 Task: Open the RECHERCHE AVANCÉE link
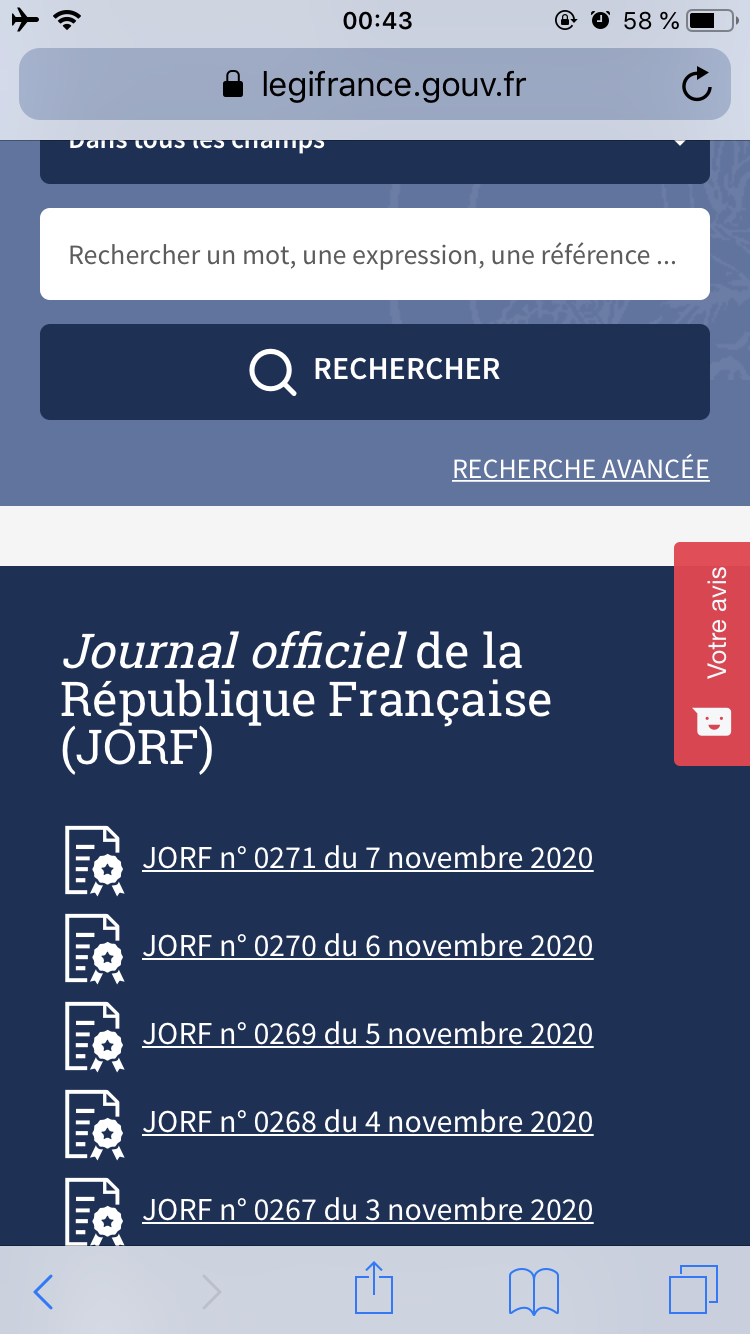coord(580,469)
